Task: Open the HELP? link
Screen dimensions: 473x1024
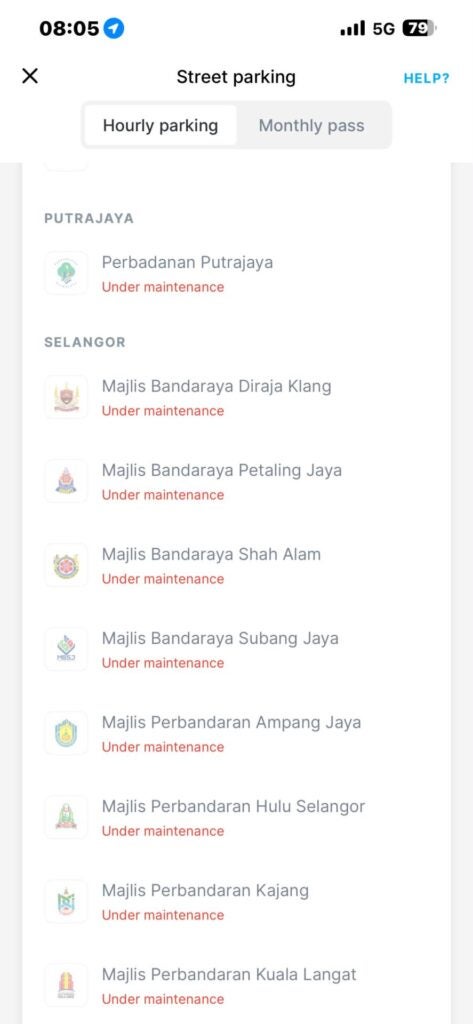Action: 426,78
